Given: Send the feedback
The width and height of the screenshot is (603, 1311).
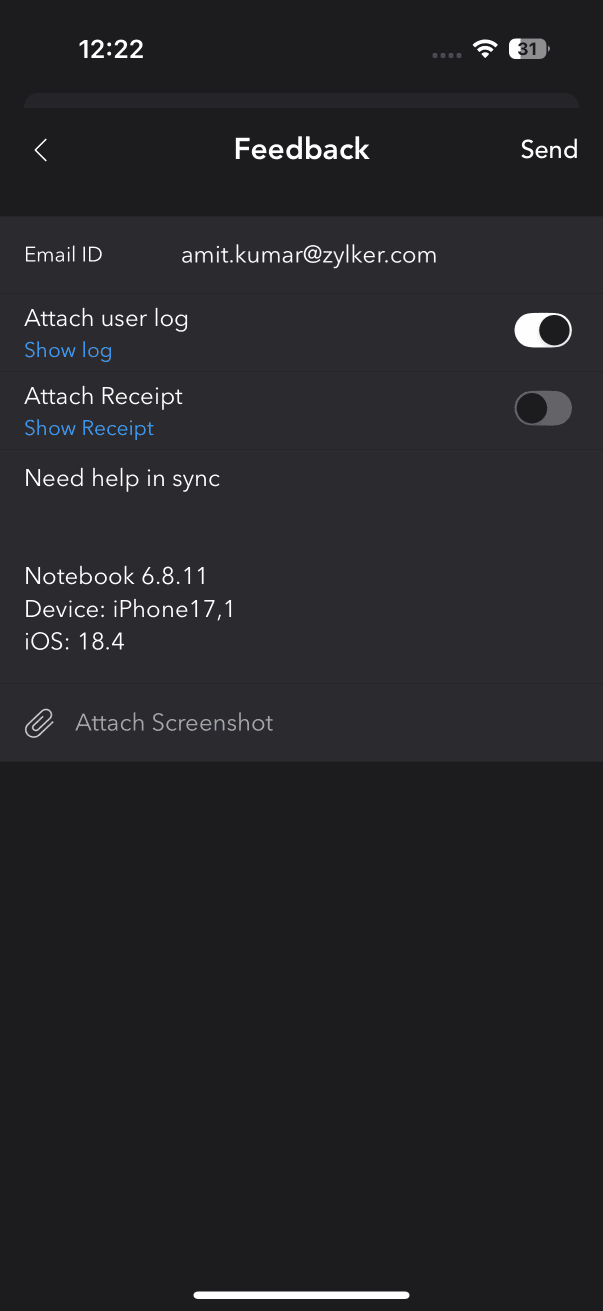Looking at the screenshot, I should point(548,150).
